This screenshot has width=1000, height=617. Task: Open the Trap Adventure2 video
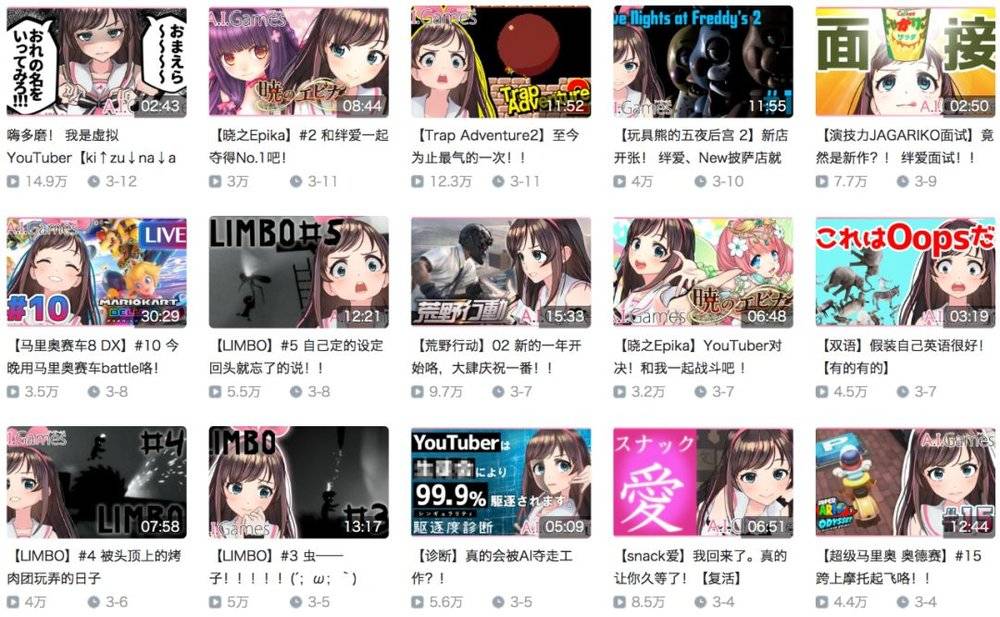(x=500, y=62)
